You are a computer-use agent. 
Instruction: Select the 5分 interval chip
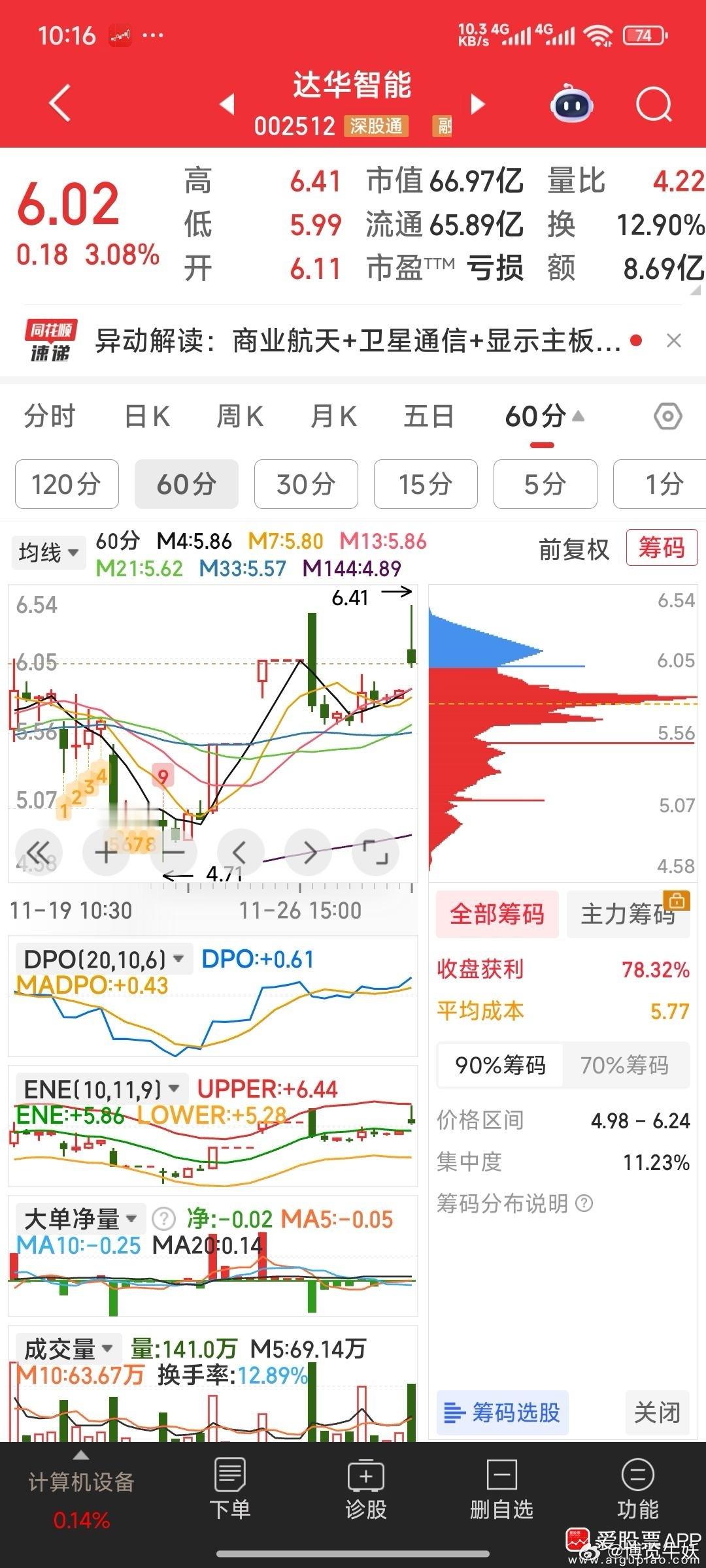tap(545, 484)
